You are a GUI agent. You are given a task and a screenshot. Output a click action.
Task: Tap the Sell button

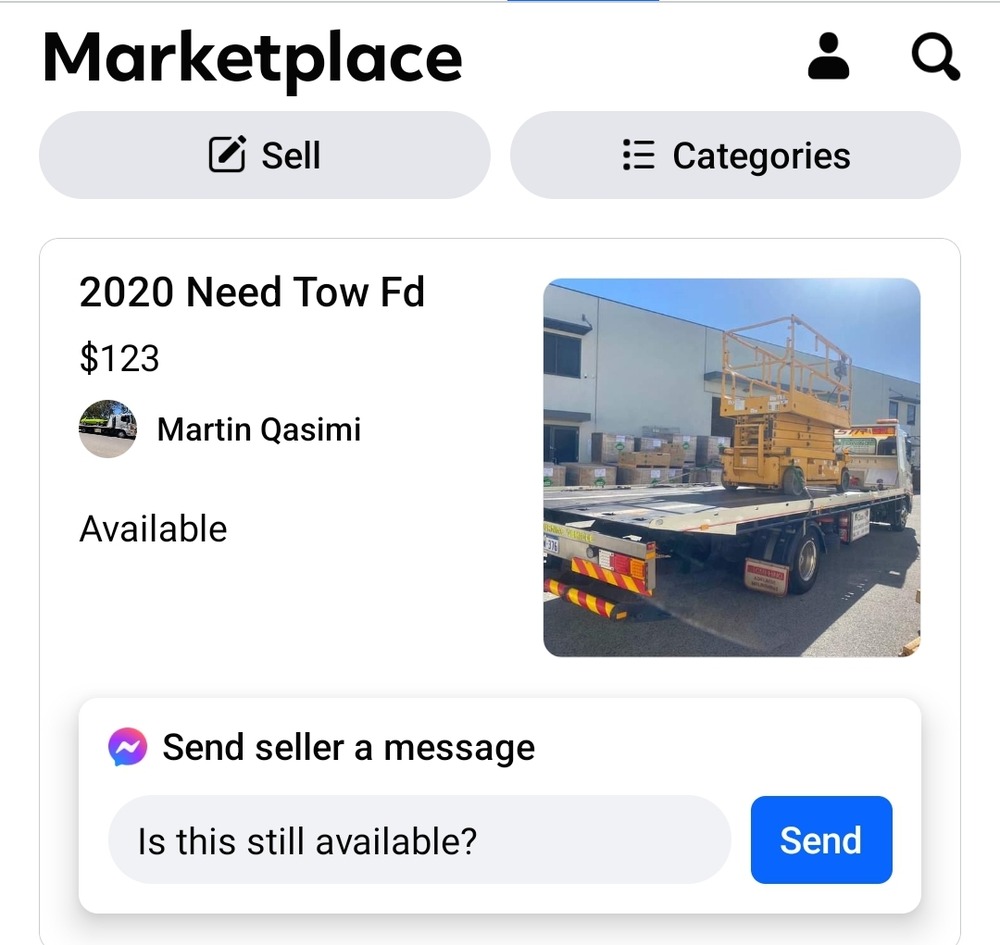(265, 155)
